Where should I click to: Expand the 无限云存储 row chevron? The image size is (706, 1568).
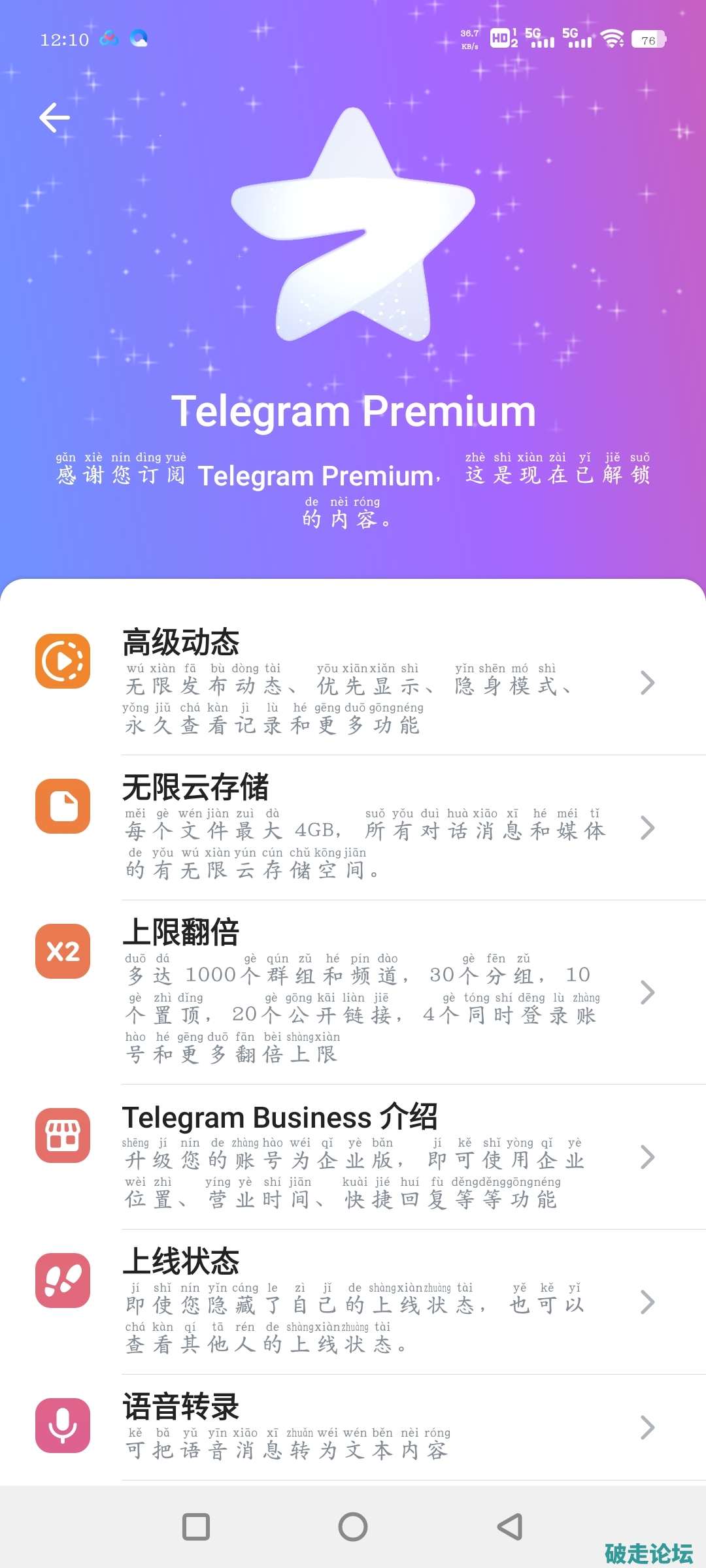647,828
